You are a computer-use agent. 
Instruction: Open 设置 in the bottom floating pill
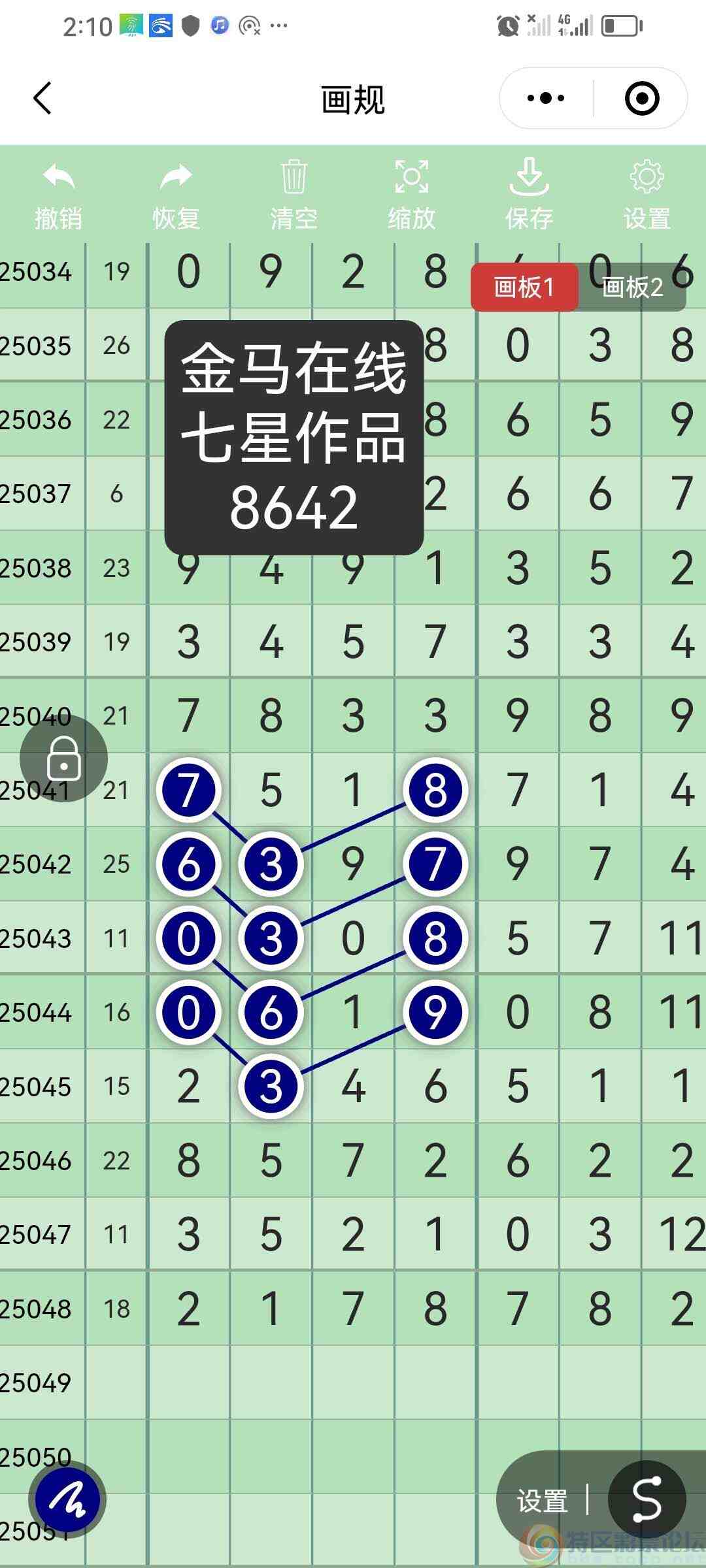pyautogui.click(x=542, y=1501)
